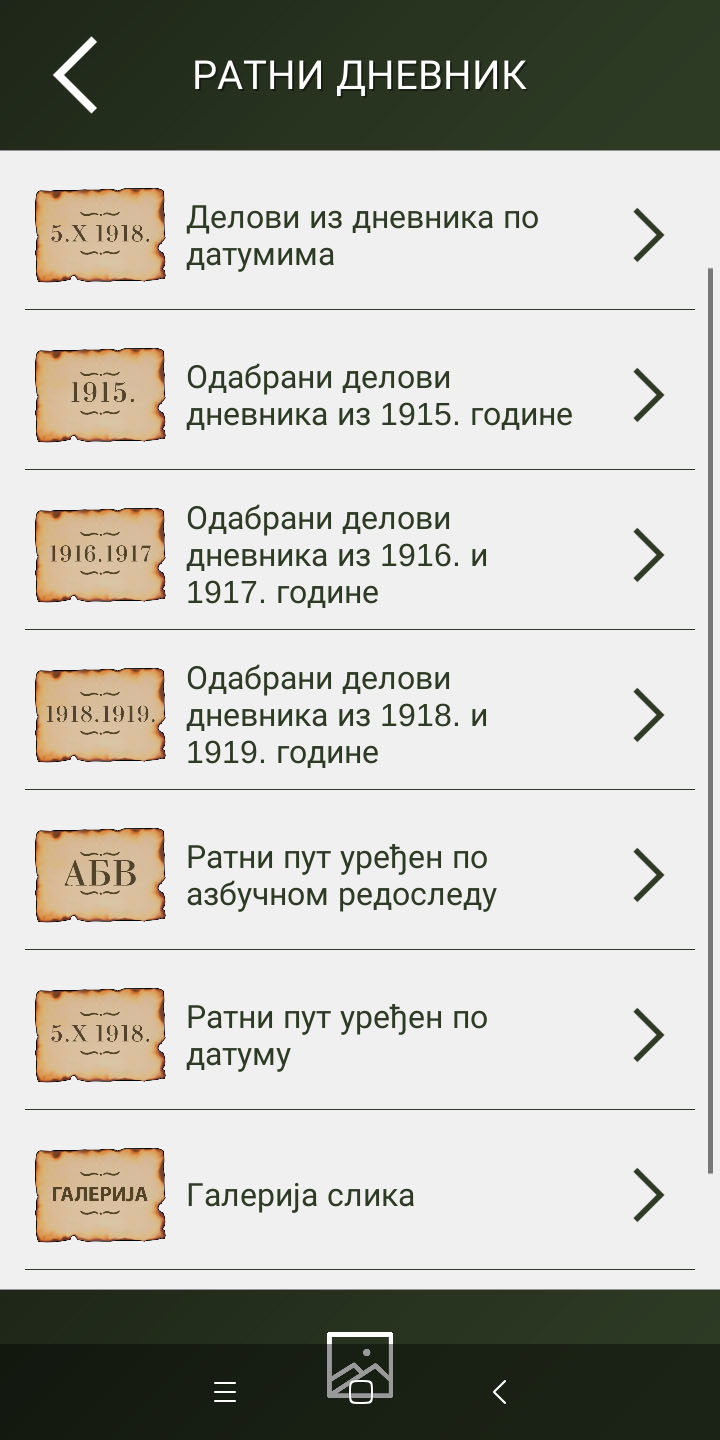The image size is (720, 1440).
Task: Open selected diary parts from 1915
Action: (360, 396)
